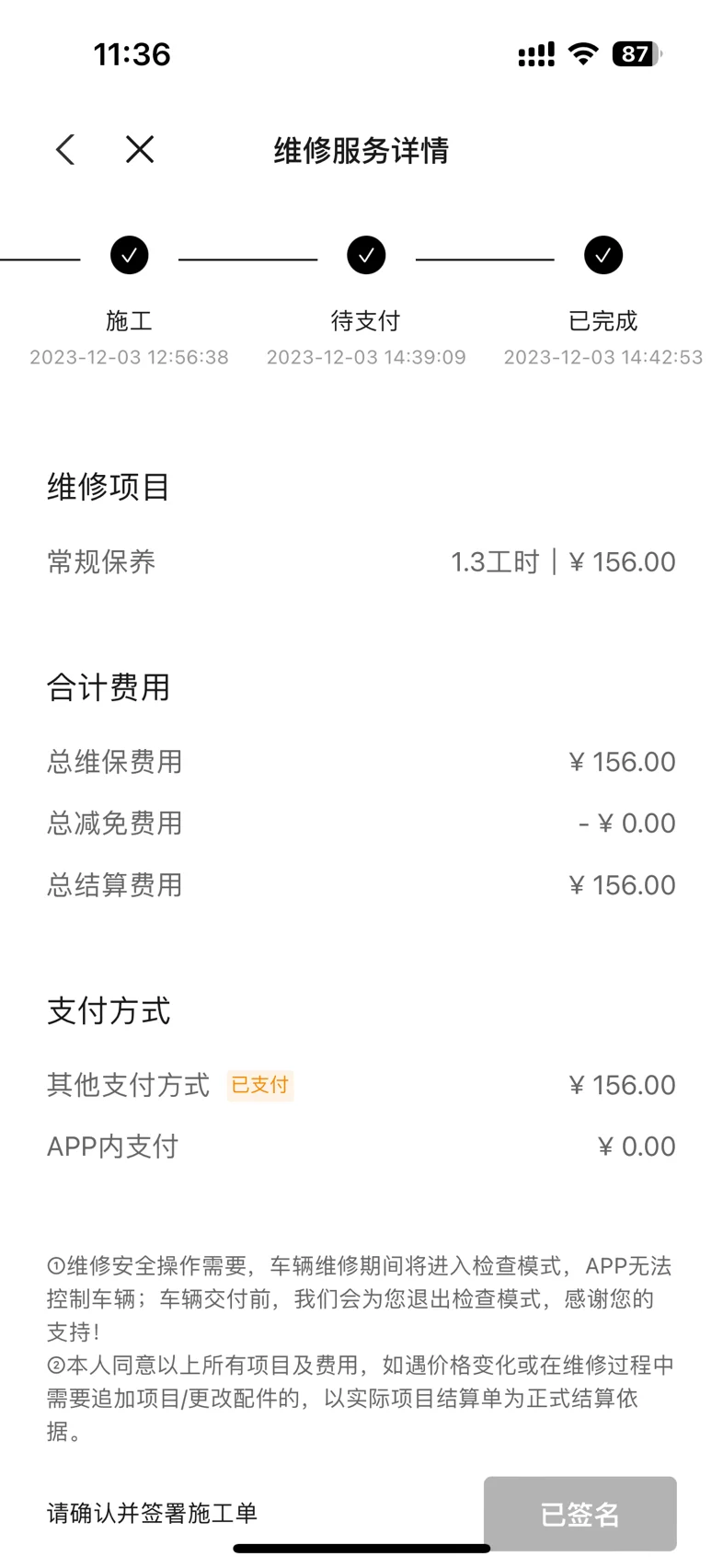Go back using the back arrow

tap(65, 149)
